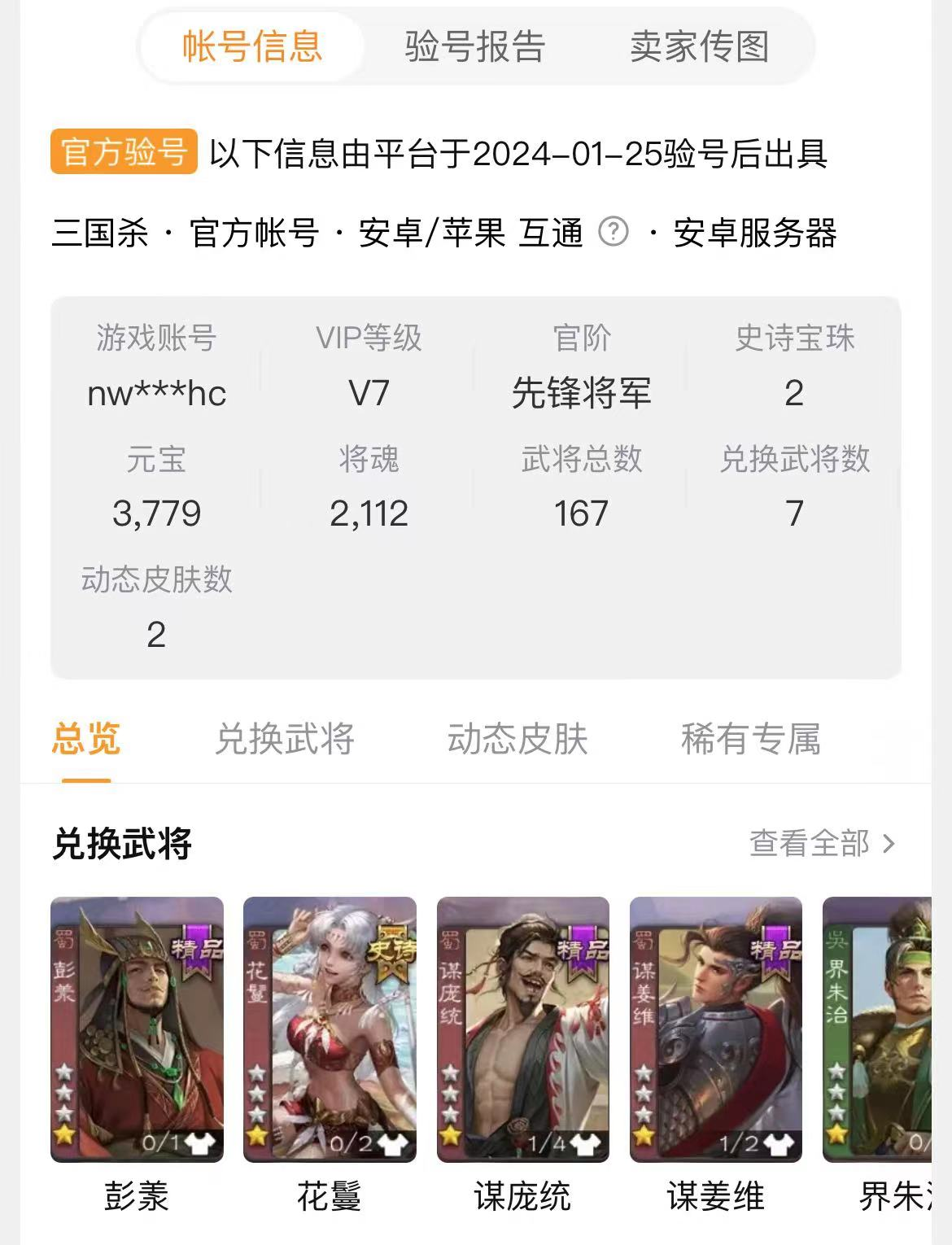View the 花鬘 hero card

[330, 1029]
